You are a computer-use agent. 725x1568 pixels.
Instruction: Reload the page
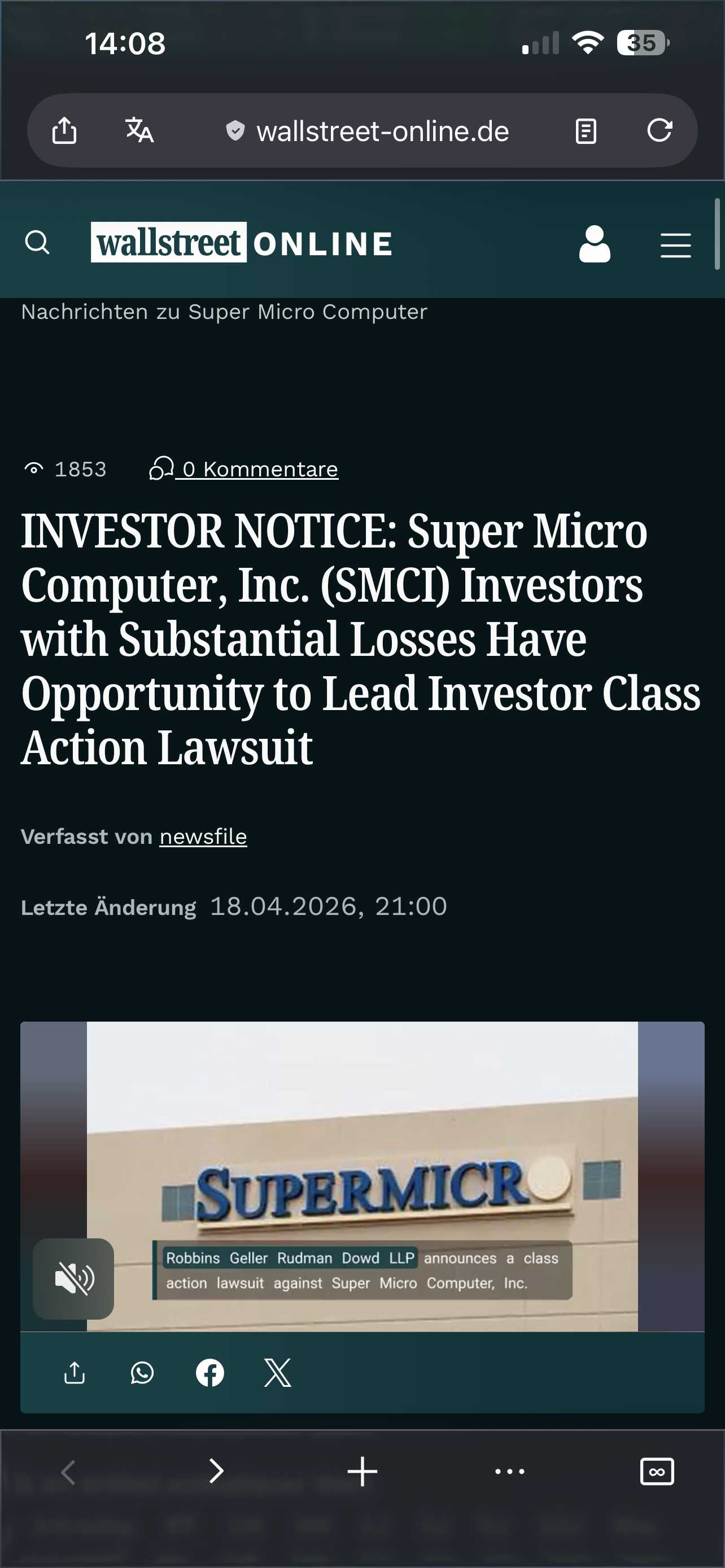660,130
